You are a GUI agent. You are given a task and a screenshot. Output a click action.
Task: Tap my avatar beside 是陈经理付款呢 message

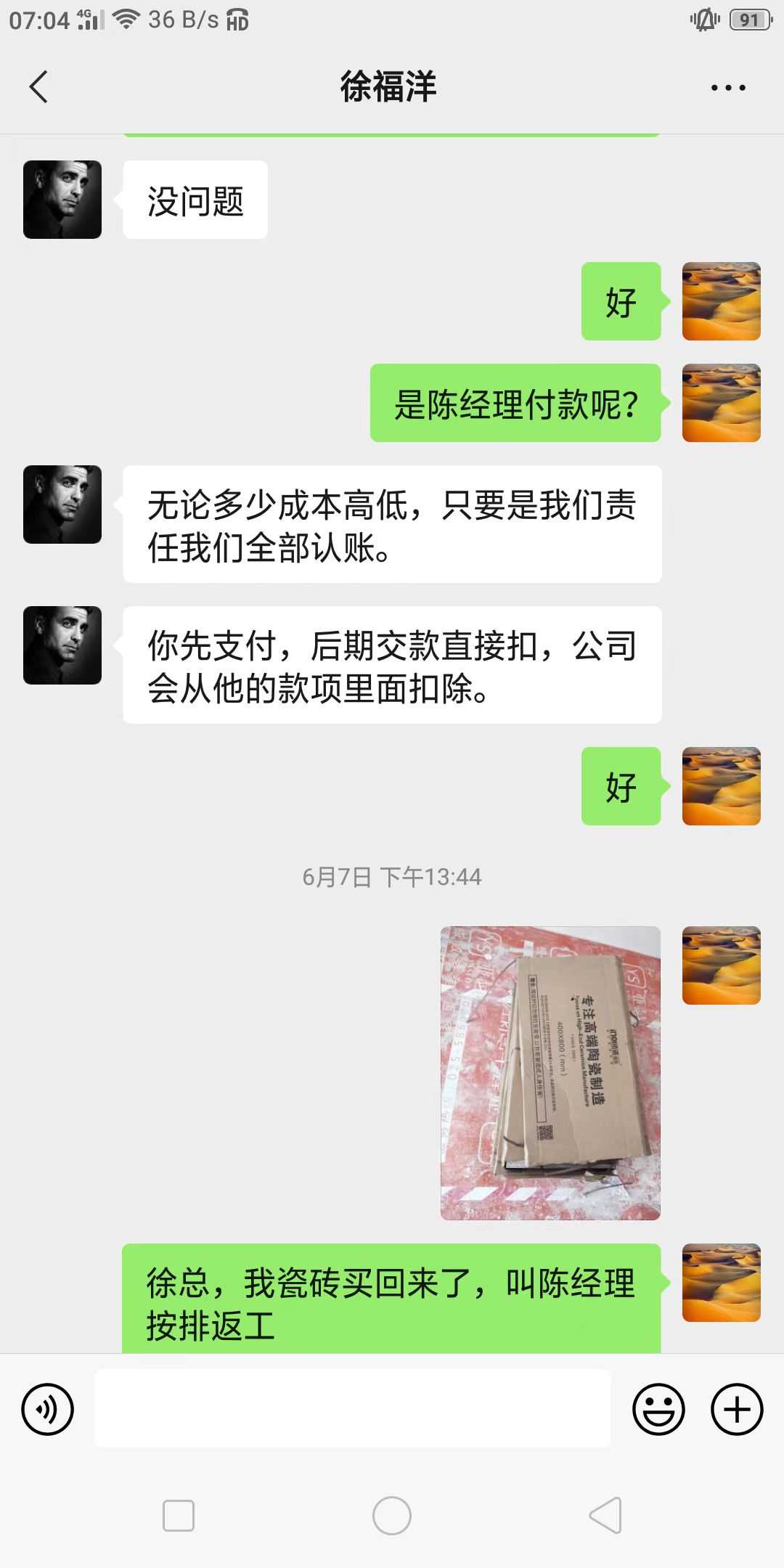click(721, 403)
